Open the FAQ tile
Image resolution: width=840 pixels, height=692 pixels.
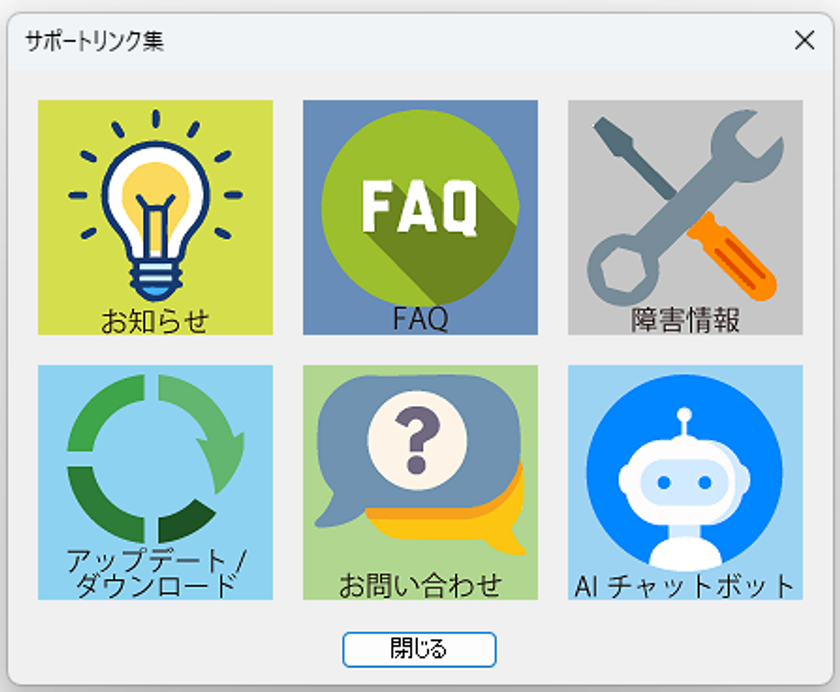coord(420,217)
